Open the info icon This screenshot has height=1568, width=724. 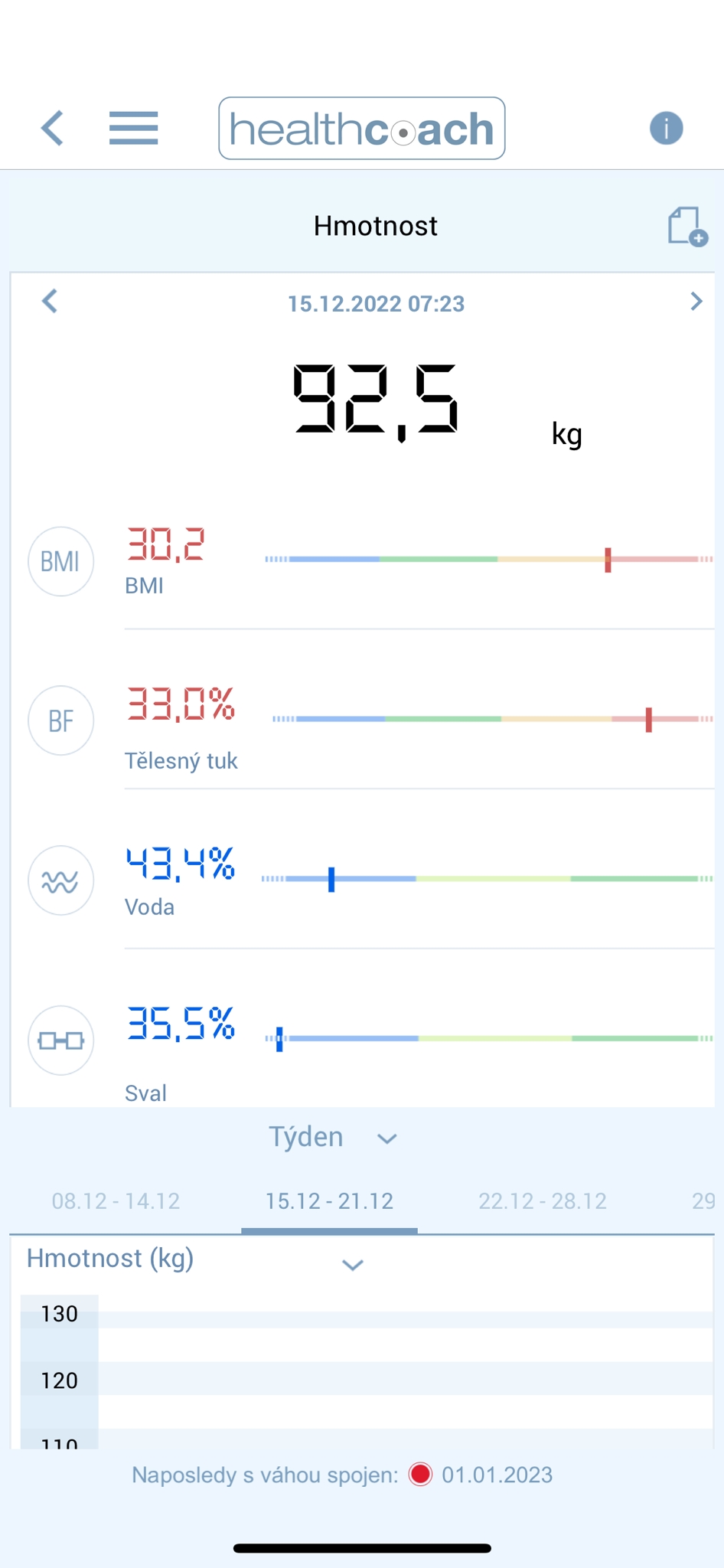(x=666, y=128)
